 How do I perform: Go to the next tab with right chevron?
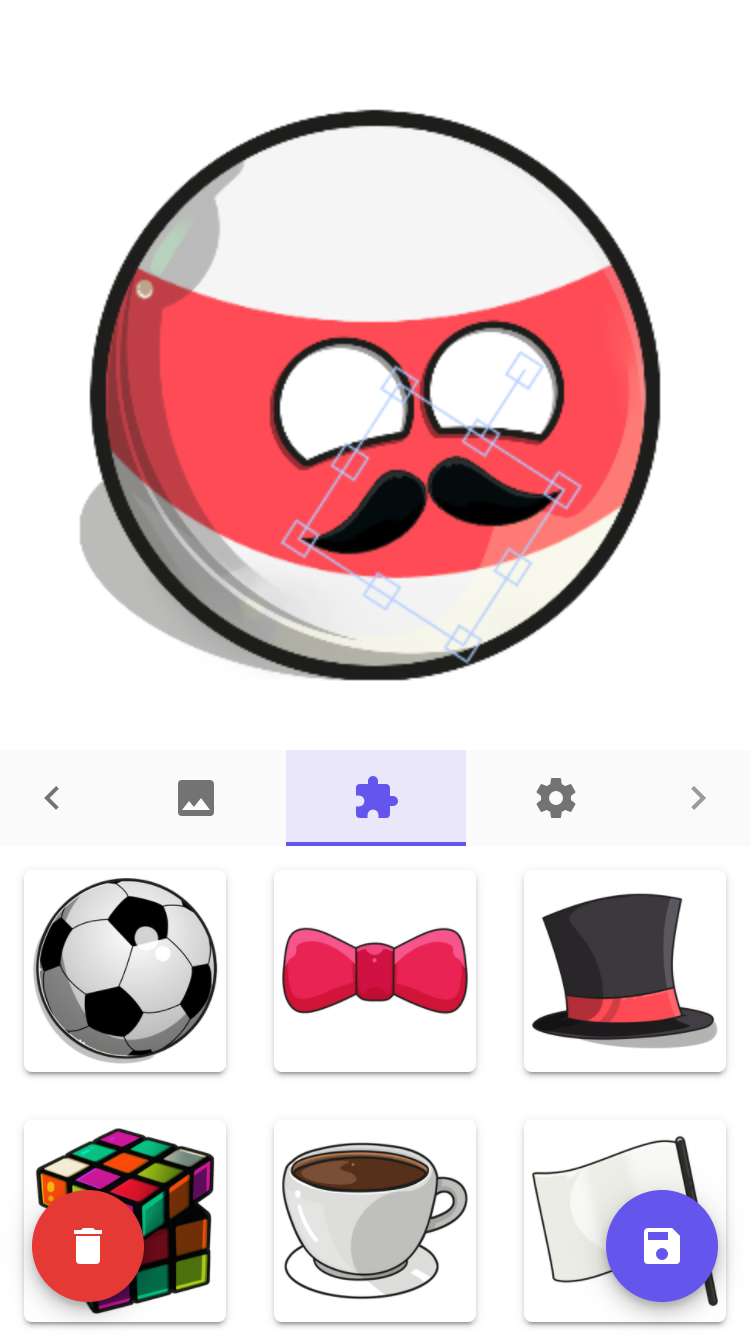[x=698, y=798]
